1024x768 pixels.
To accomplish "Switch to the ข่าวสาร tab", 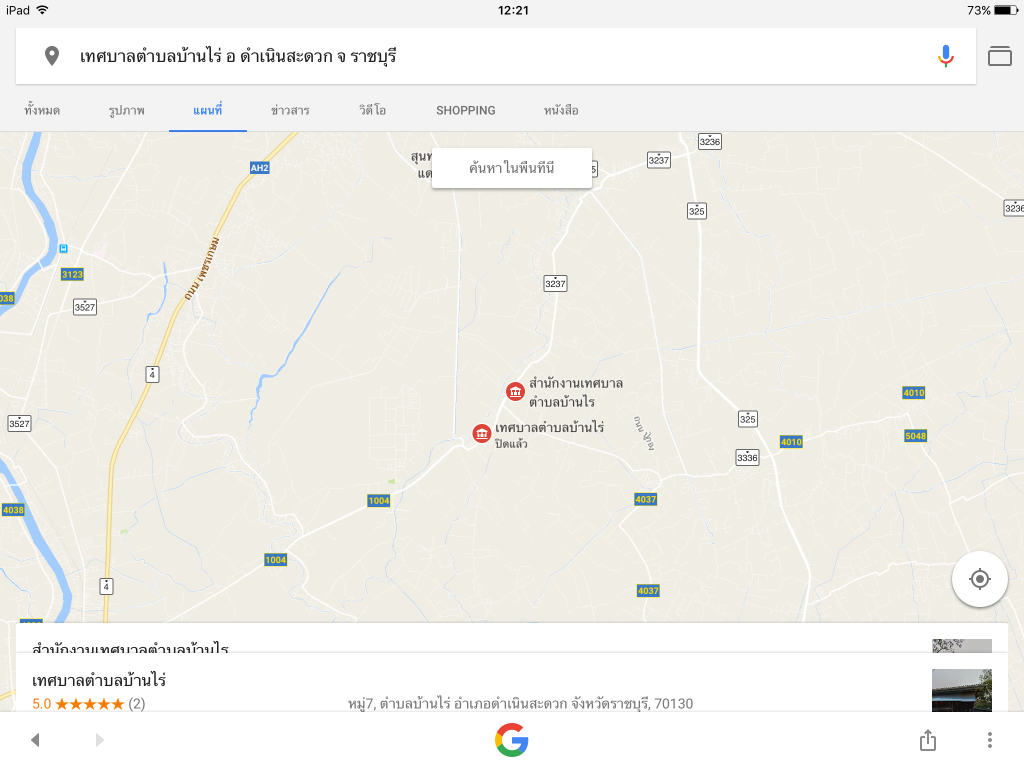I will point(290,110).
